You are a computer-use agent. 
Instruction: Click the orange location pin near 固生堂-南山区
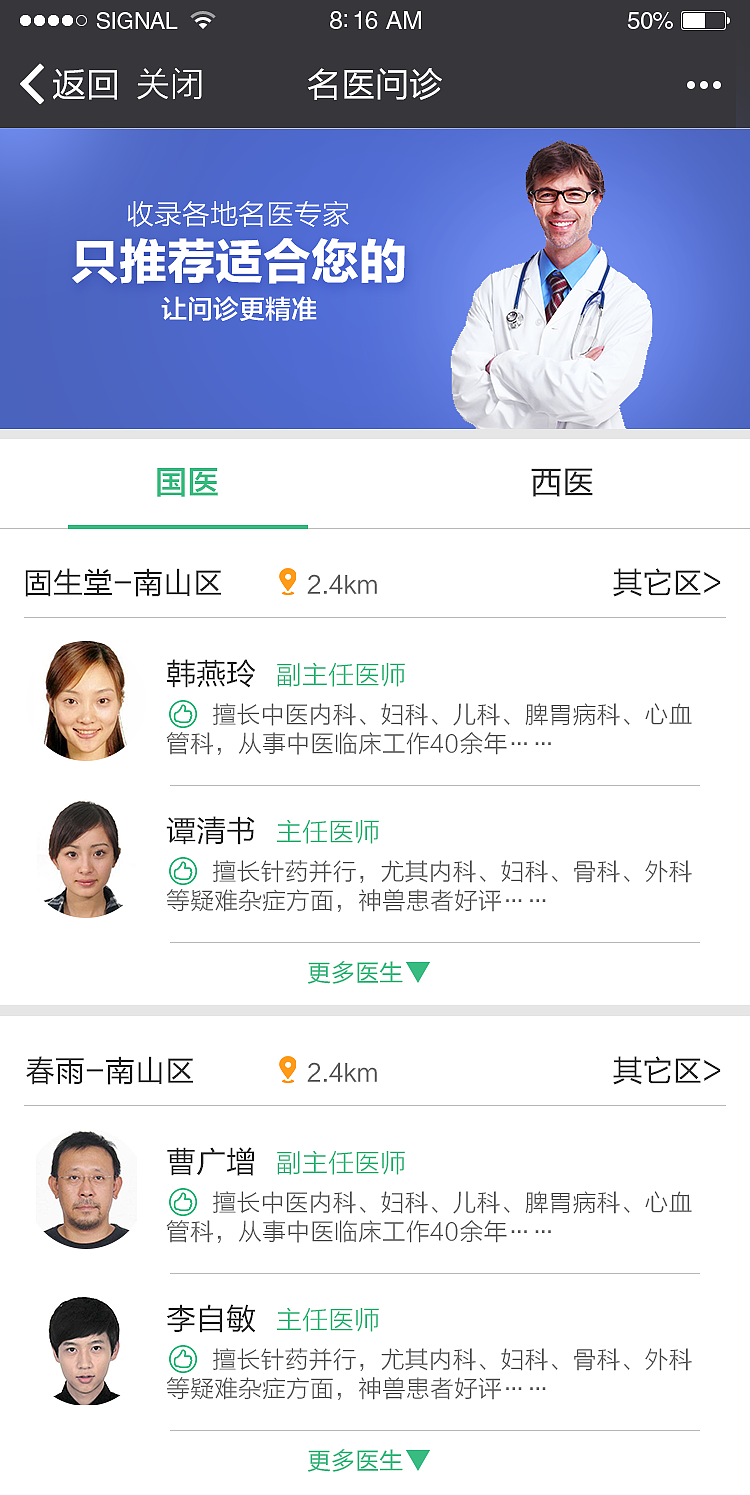click(287, 582)
